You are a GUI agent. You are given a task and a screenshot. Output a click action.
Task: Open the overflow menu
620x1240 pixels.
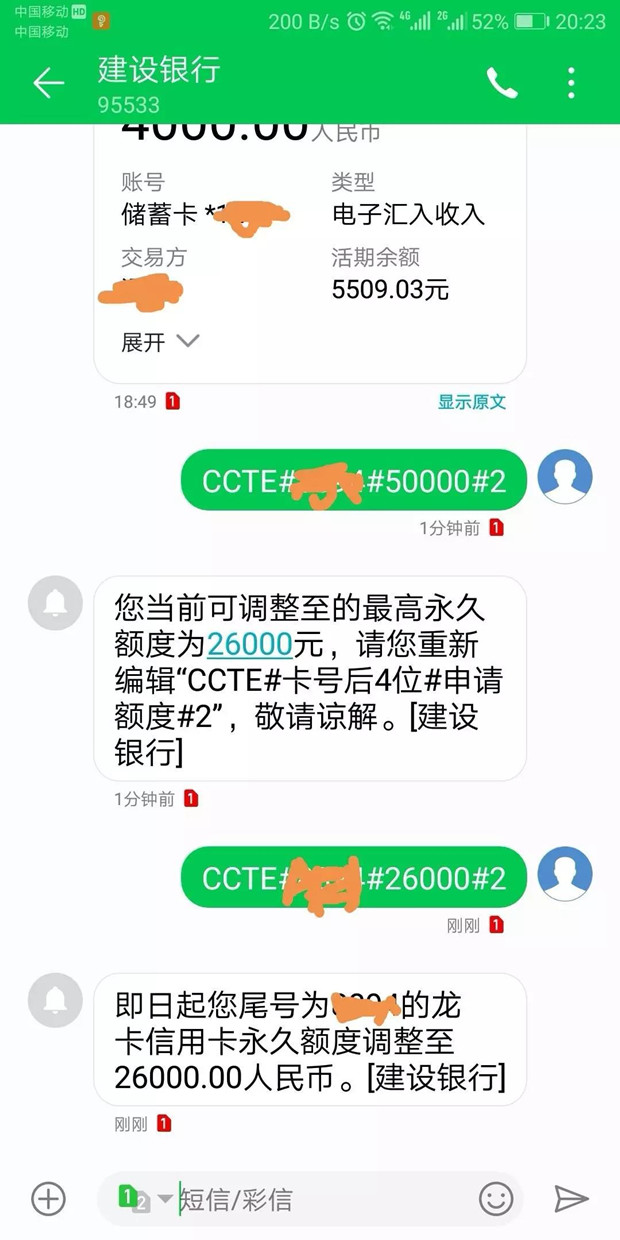[x=571, y=84]
